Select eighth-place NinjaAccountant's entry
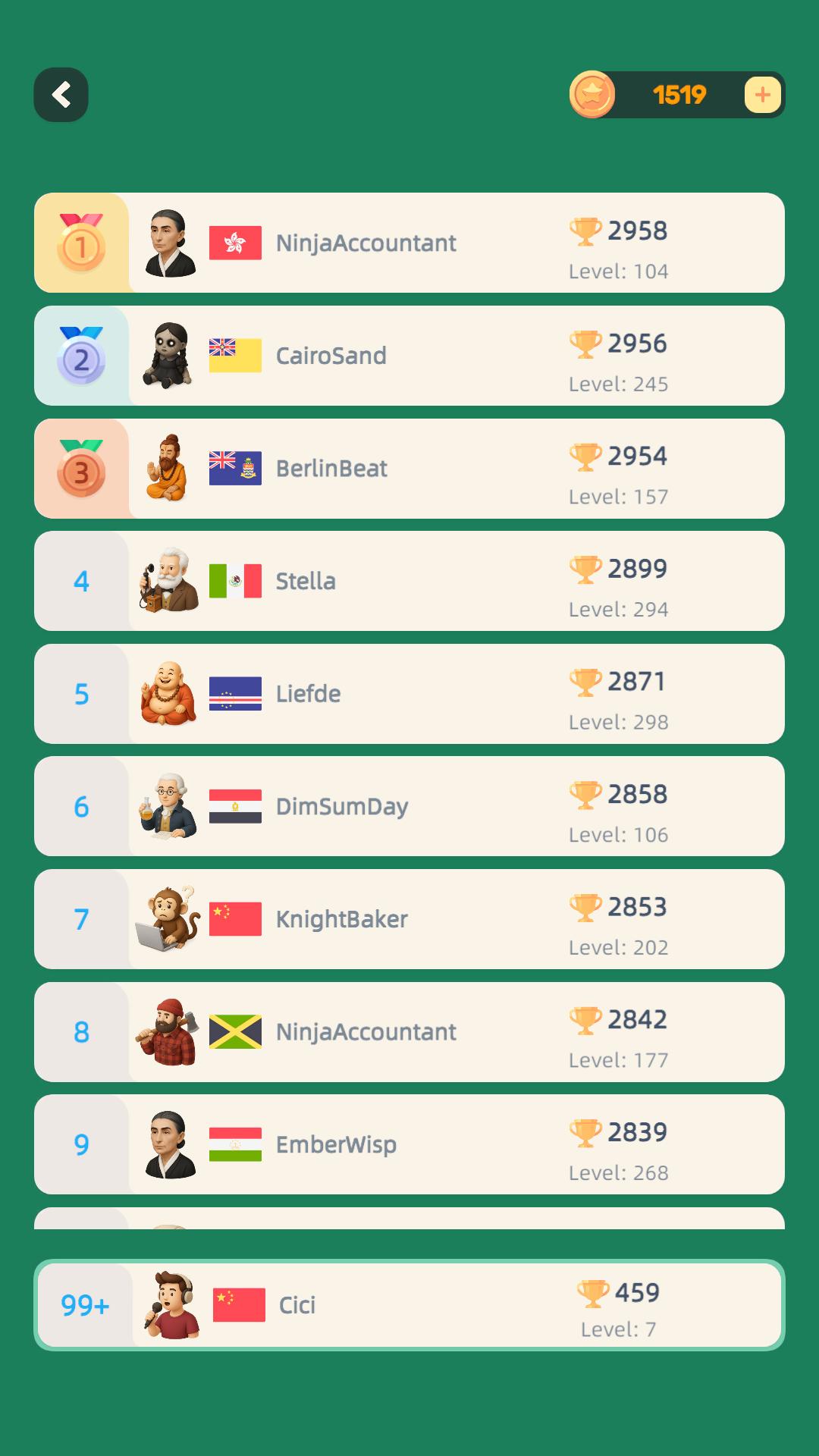819x1456 pixels. [409, 1032]
